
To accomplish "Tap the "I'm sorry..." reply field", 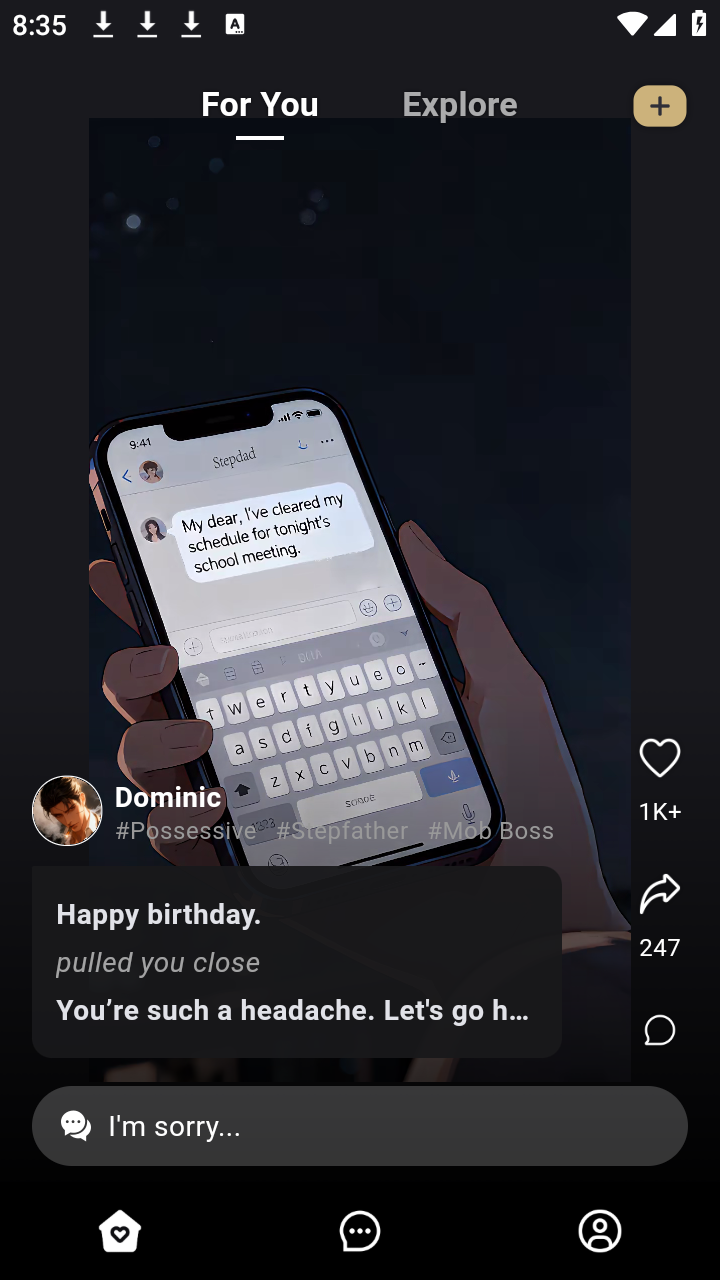I will coord(360,1126).
